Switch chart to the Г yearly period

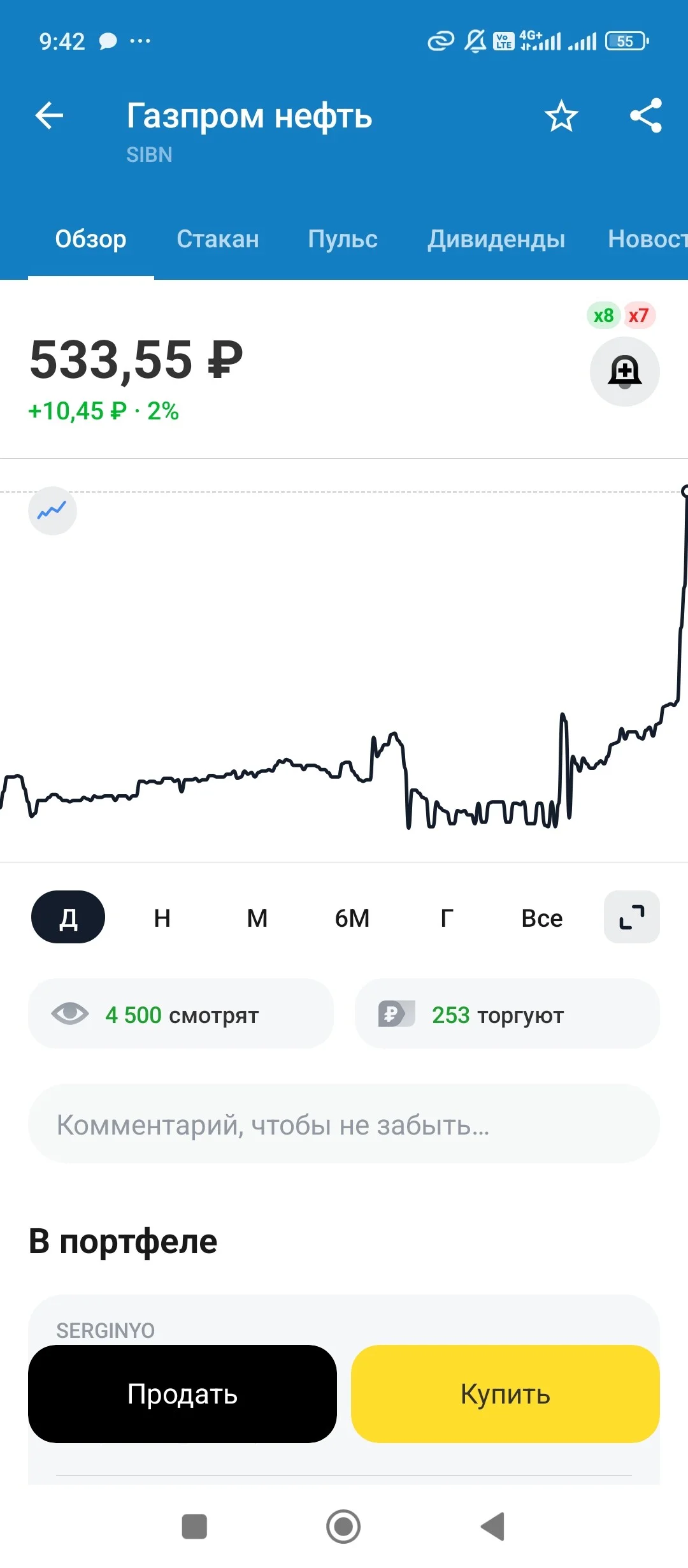click(x=447, y=918)
